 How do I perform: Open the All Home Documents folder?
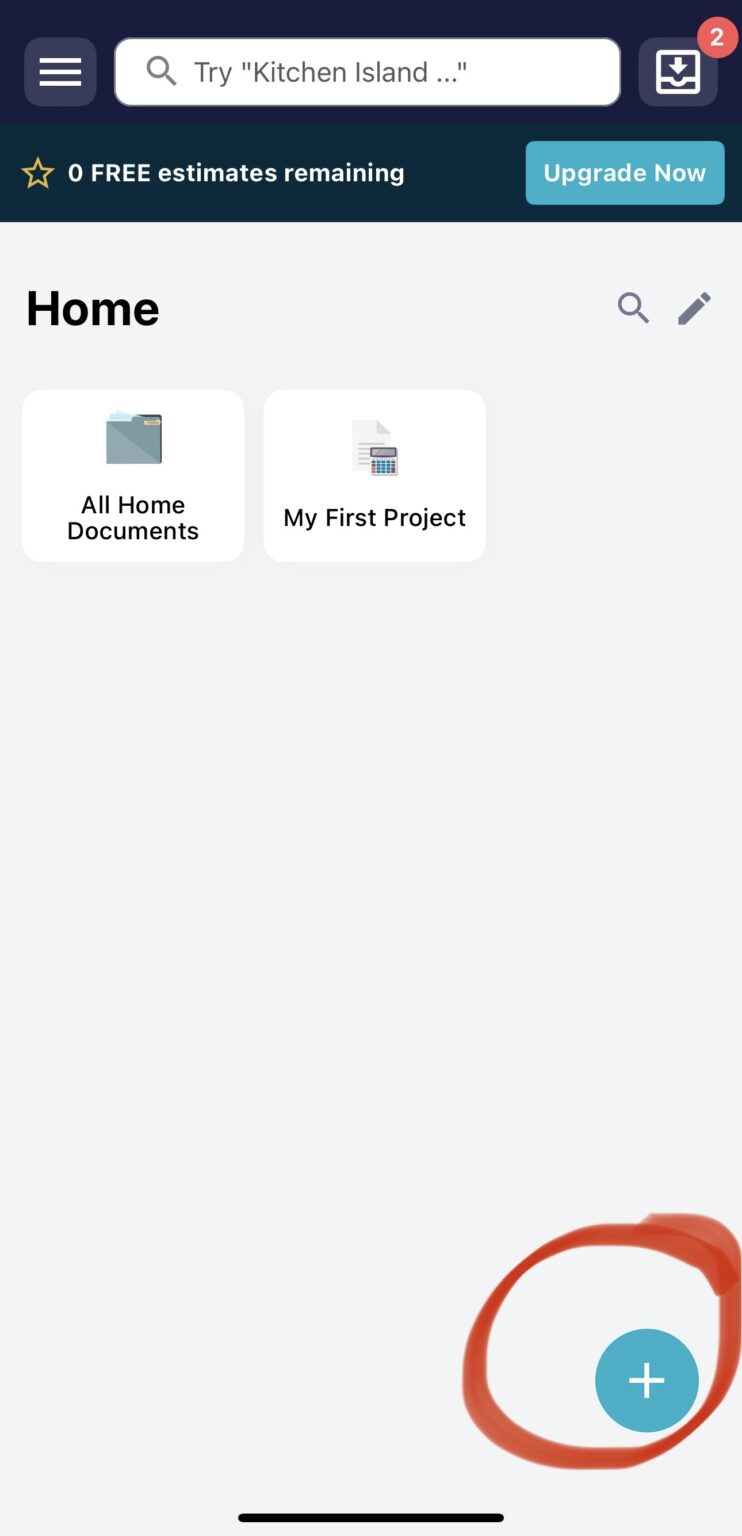click(x=133, y=476)
